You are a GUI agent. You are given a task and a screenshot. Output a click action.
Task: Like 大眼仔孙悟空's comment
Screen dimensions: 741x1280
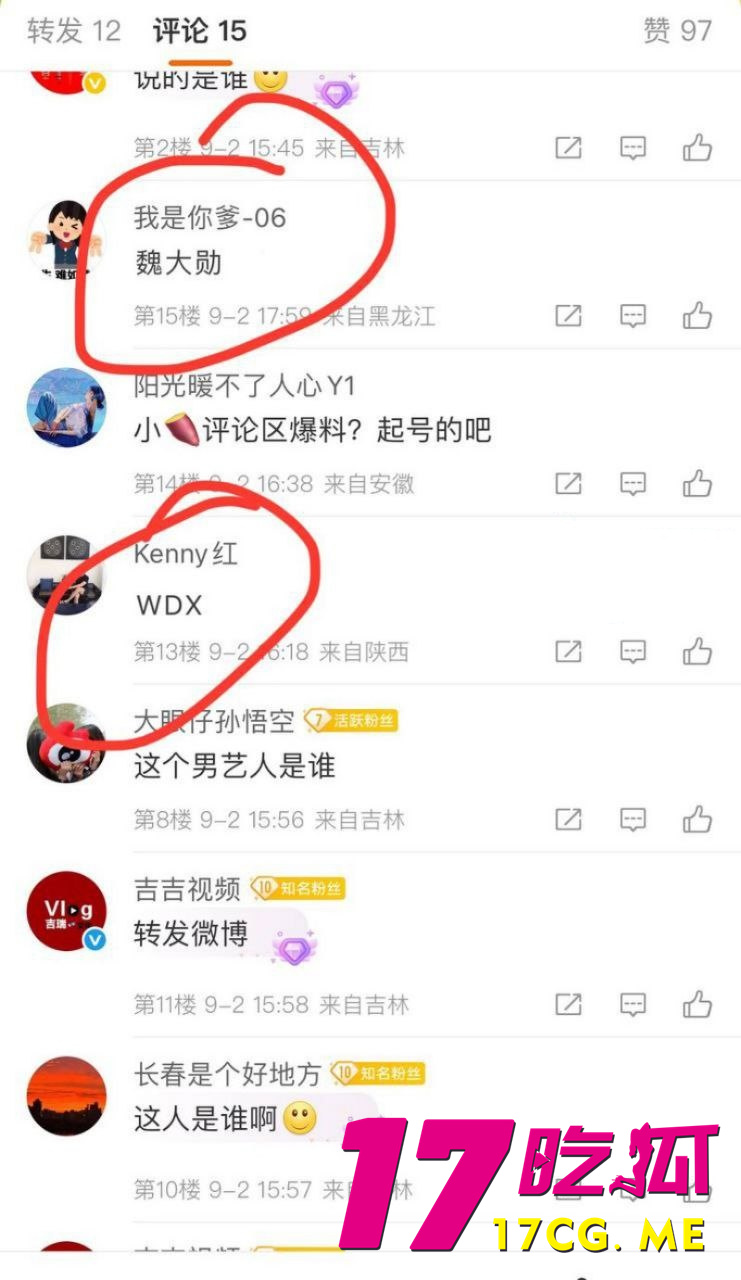point(697,820)
